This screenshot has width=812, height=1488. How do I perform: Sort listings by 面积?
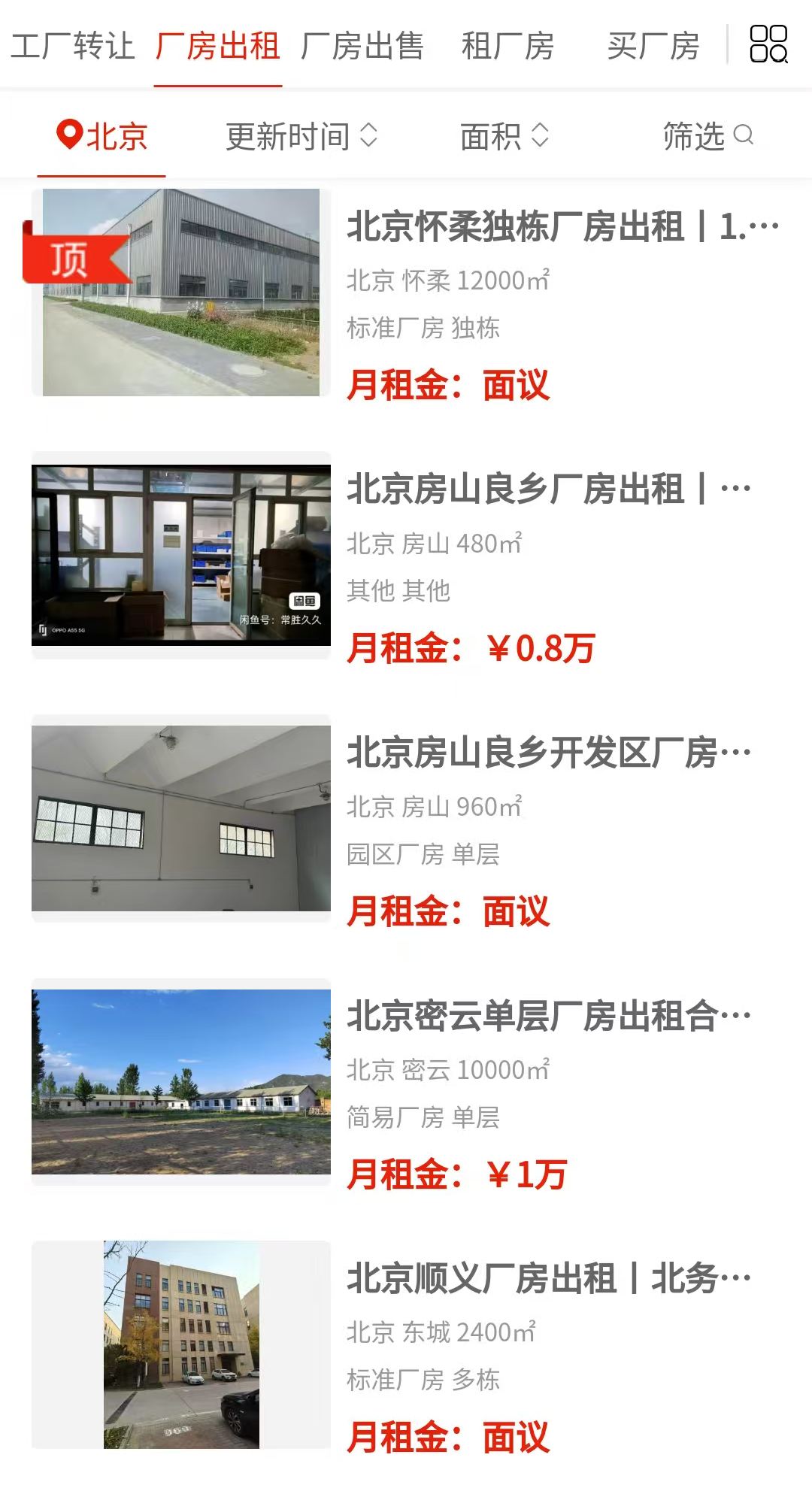pos(504,137)
